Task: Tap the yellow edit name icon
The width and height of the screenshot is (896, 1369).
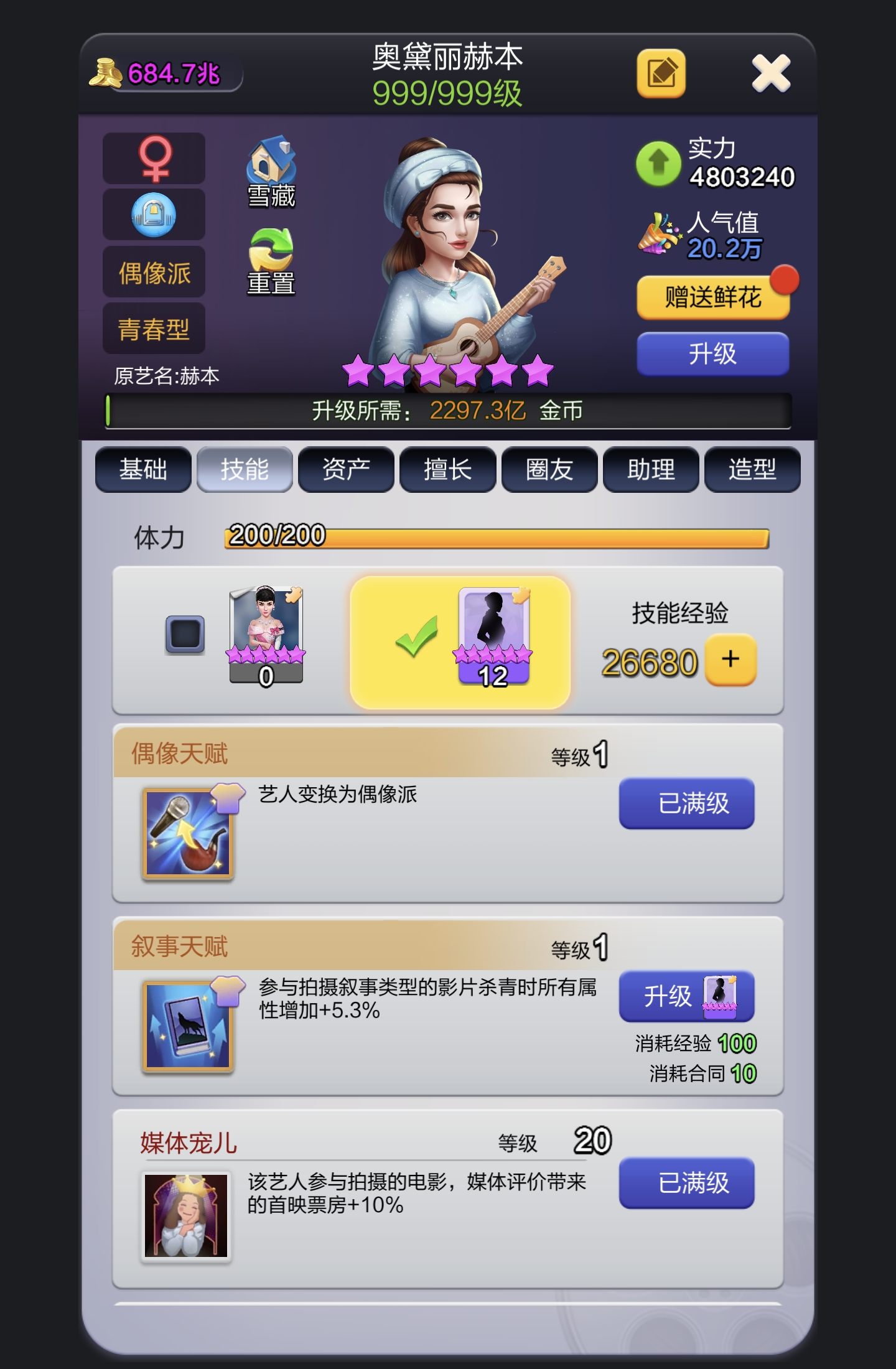Action: point(661,73)
